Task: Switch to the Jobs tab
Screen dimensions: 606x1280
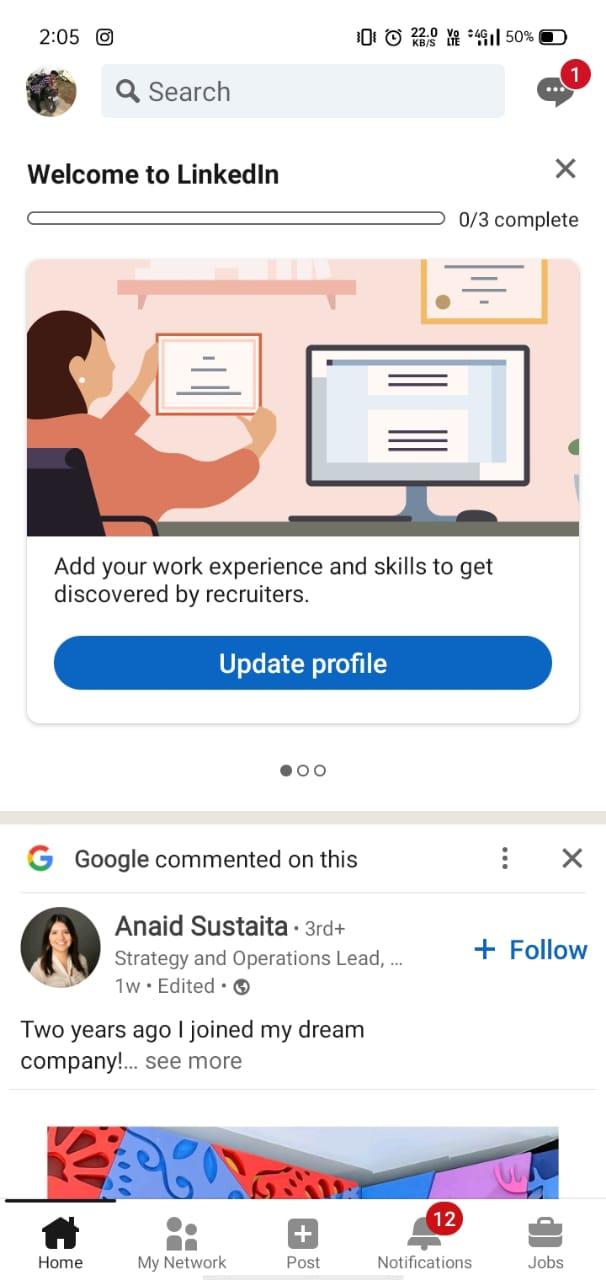Action: [x=546, y=1243]
